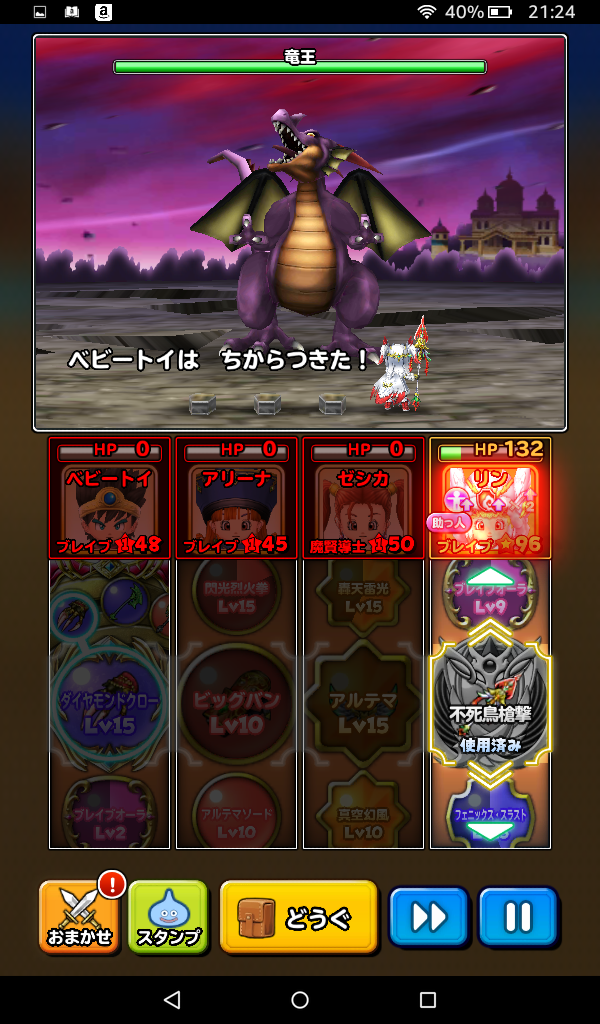Open the どうぐ items menu

click(x=298, y=917)
